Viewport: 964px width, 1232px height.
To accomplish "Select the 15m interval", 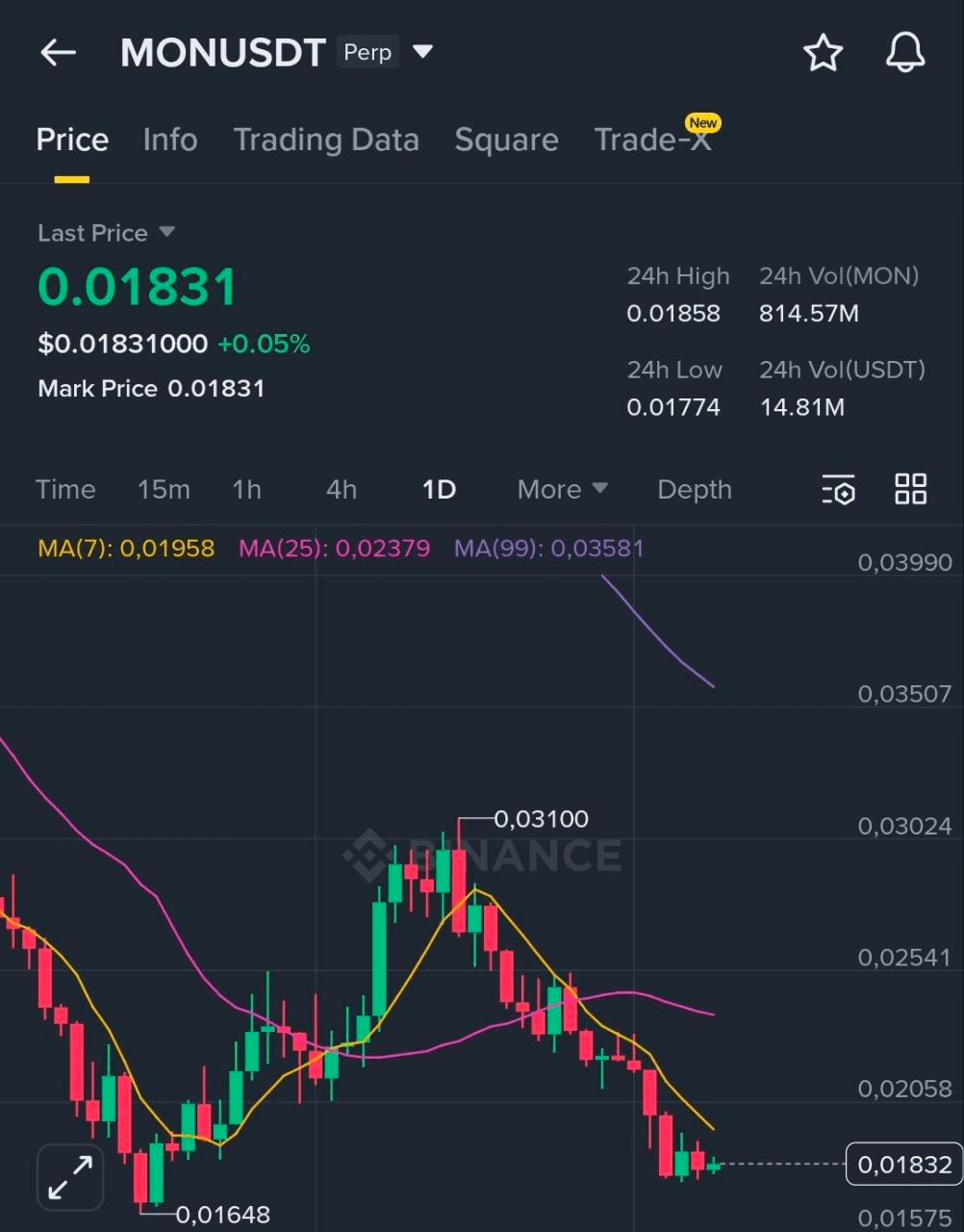I will point(164,489).
